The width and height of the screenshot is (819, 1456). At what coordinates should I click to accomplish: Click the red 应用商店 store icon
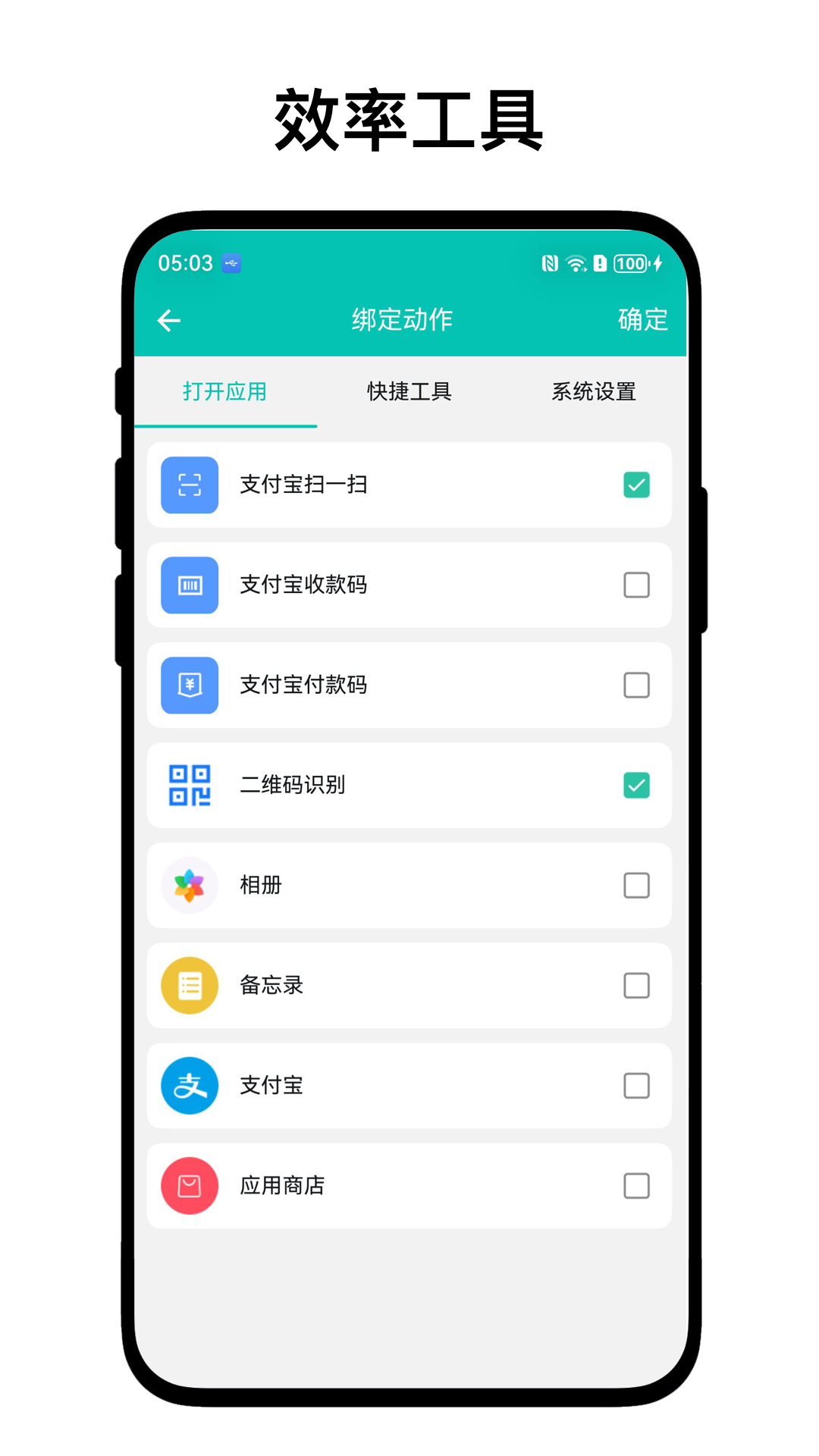(189, 1186)
